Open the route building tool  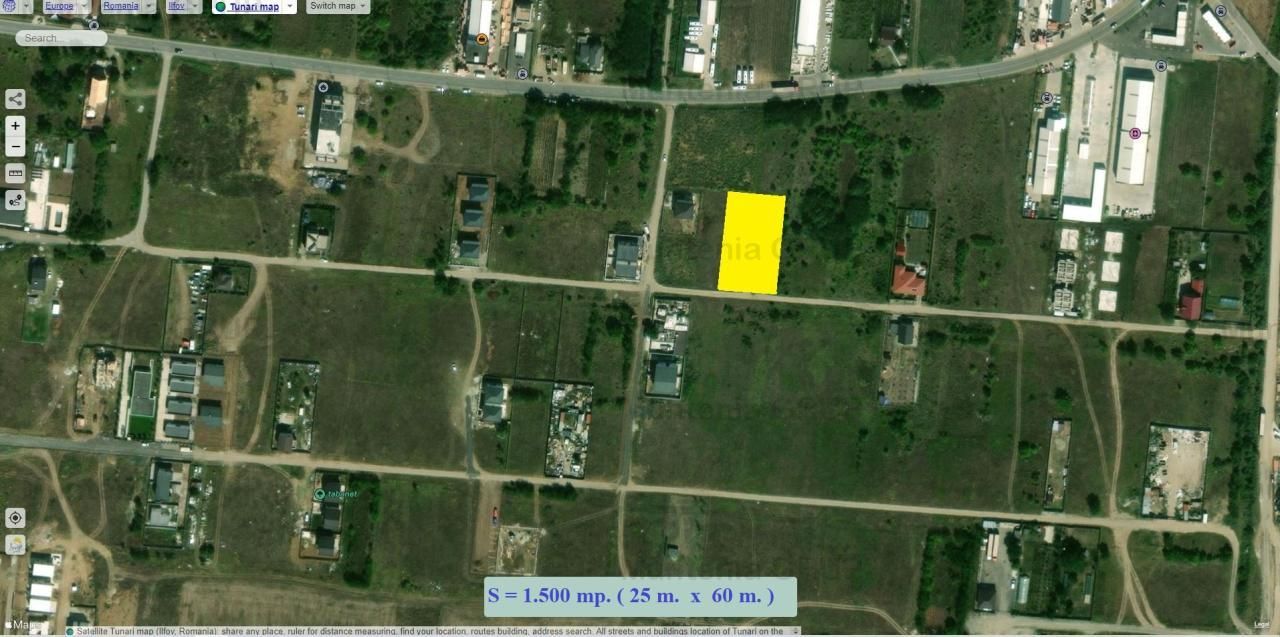point(15,200)
